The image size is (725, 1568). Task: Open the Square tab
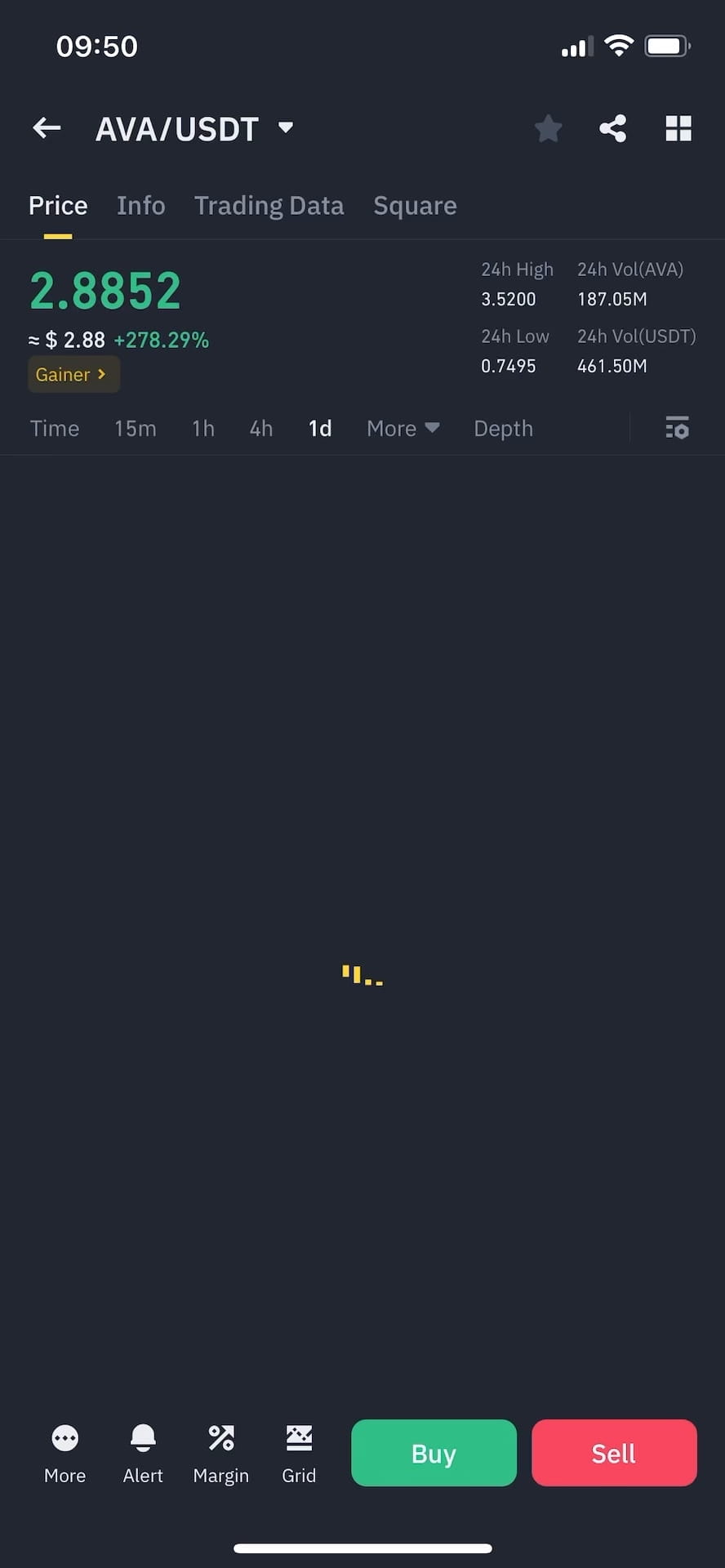point(415,206)
